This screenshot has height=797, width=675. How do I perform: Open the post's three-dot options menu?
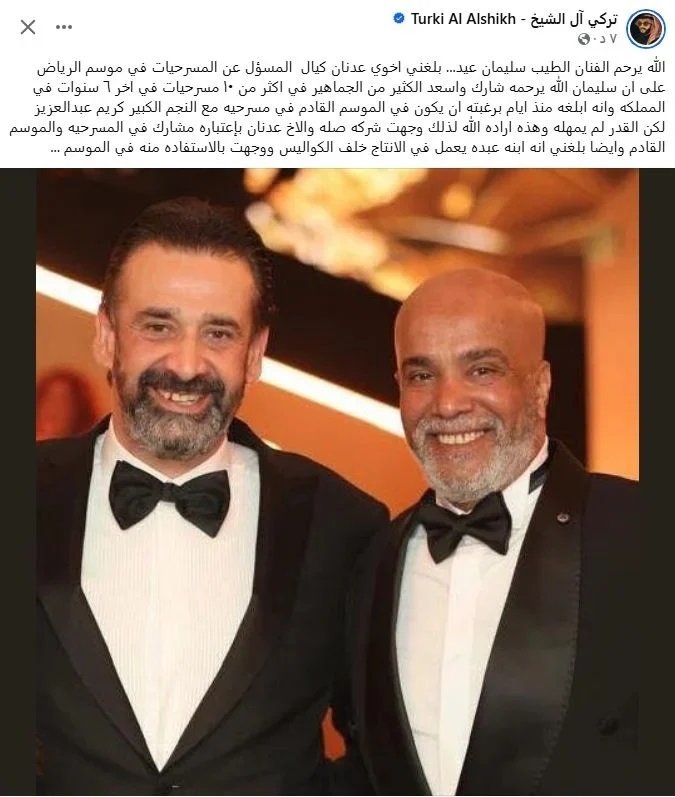[x=64, y=27]
